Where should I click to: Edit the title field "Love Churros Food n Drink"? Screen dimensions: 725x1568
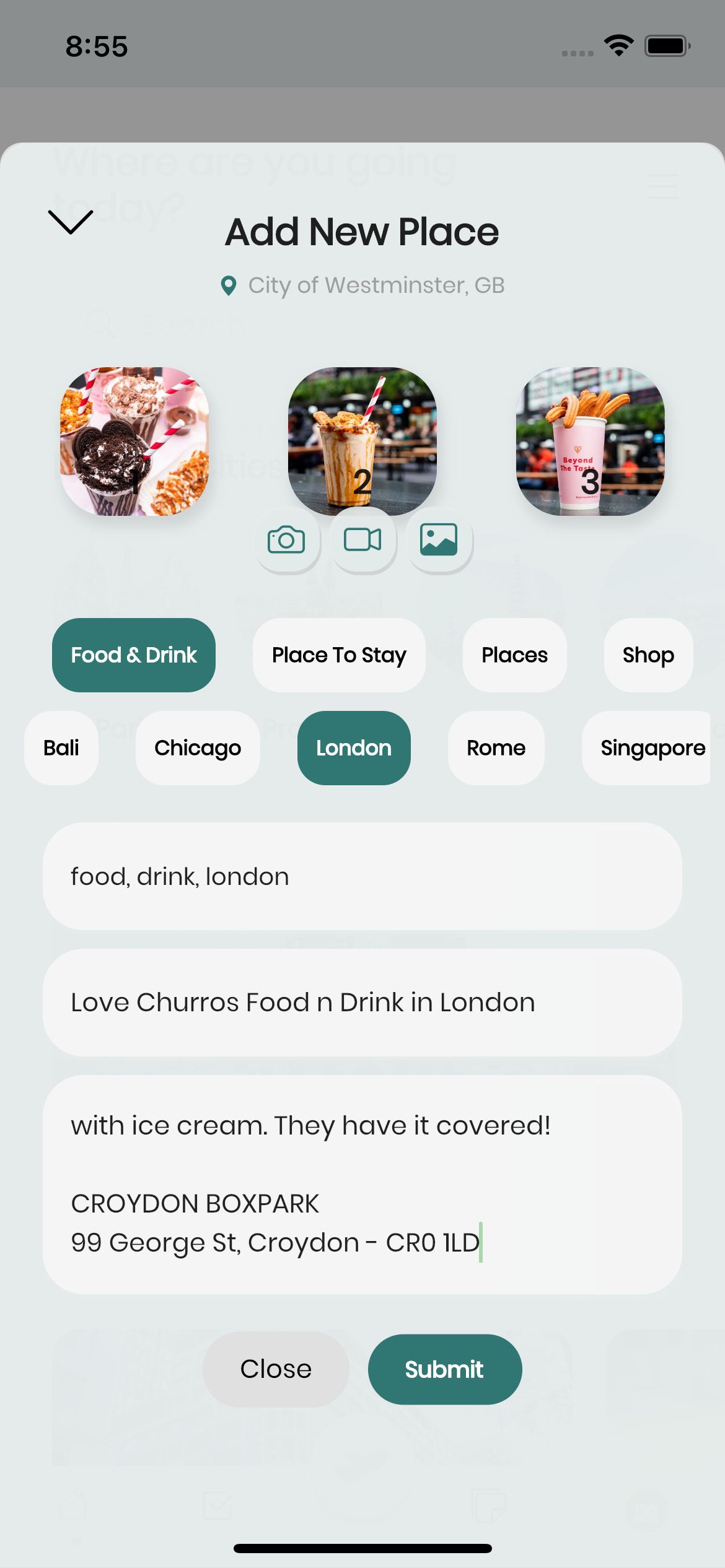362,1003
